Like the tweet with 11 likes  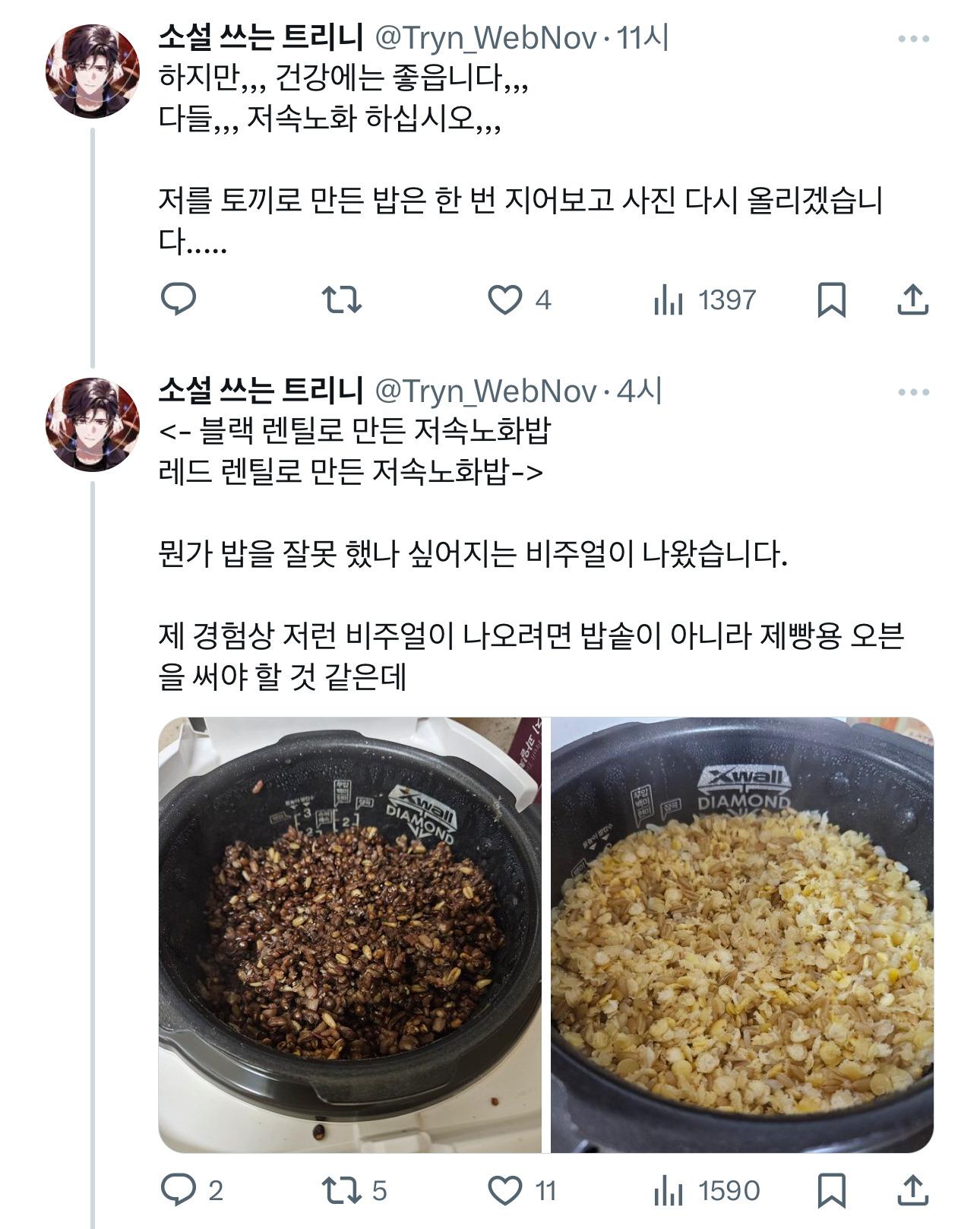(x=505, y=1189)
